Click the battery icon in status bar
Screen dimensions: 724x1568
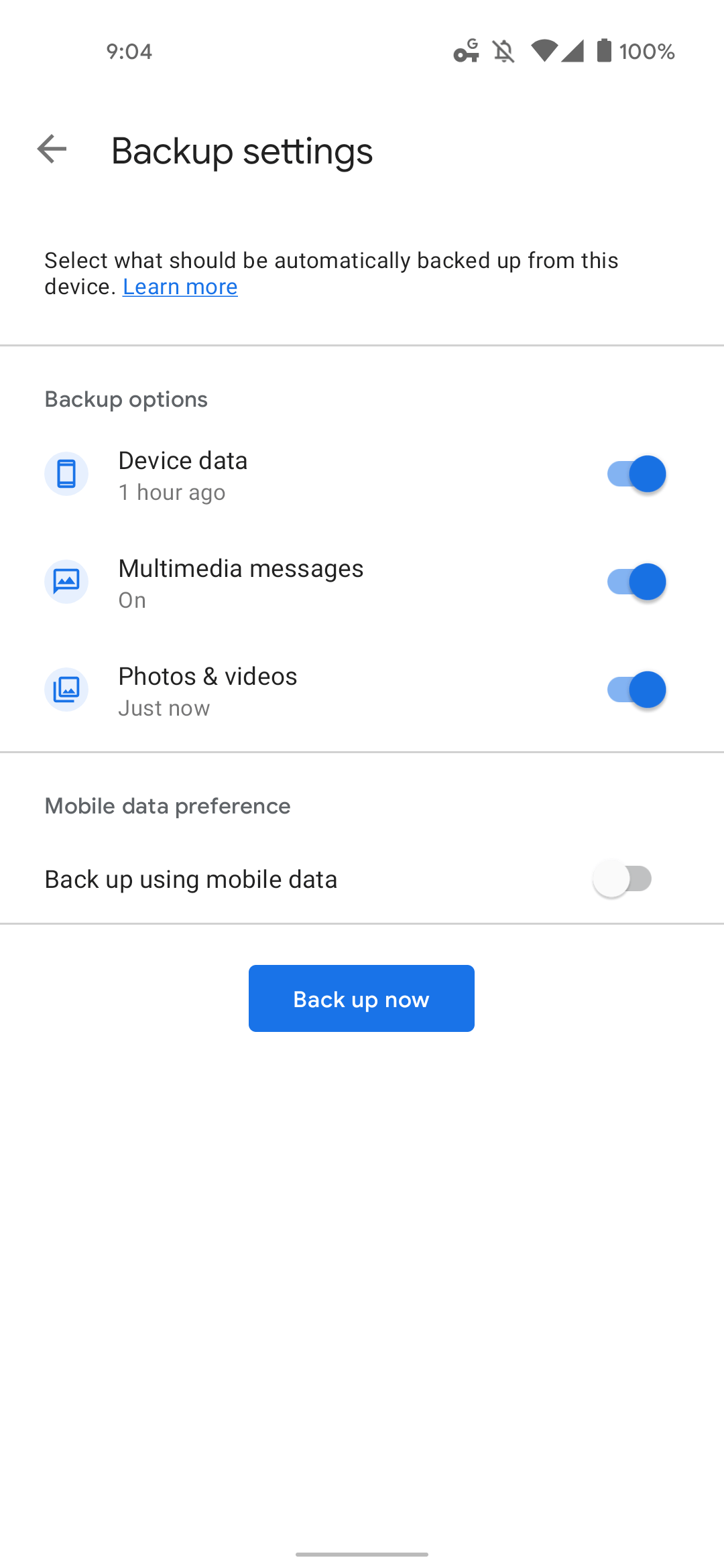603,52
